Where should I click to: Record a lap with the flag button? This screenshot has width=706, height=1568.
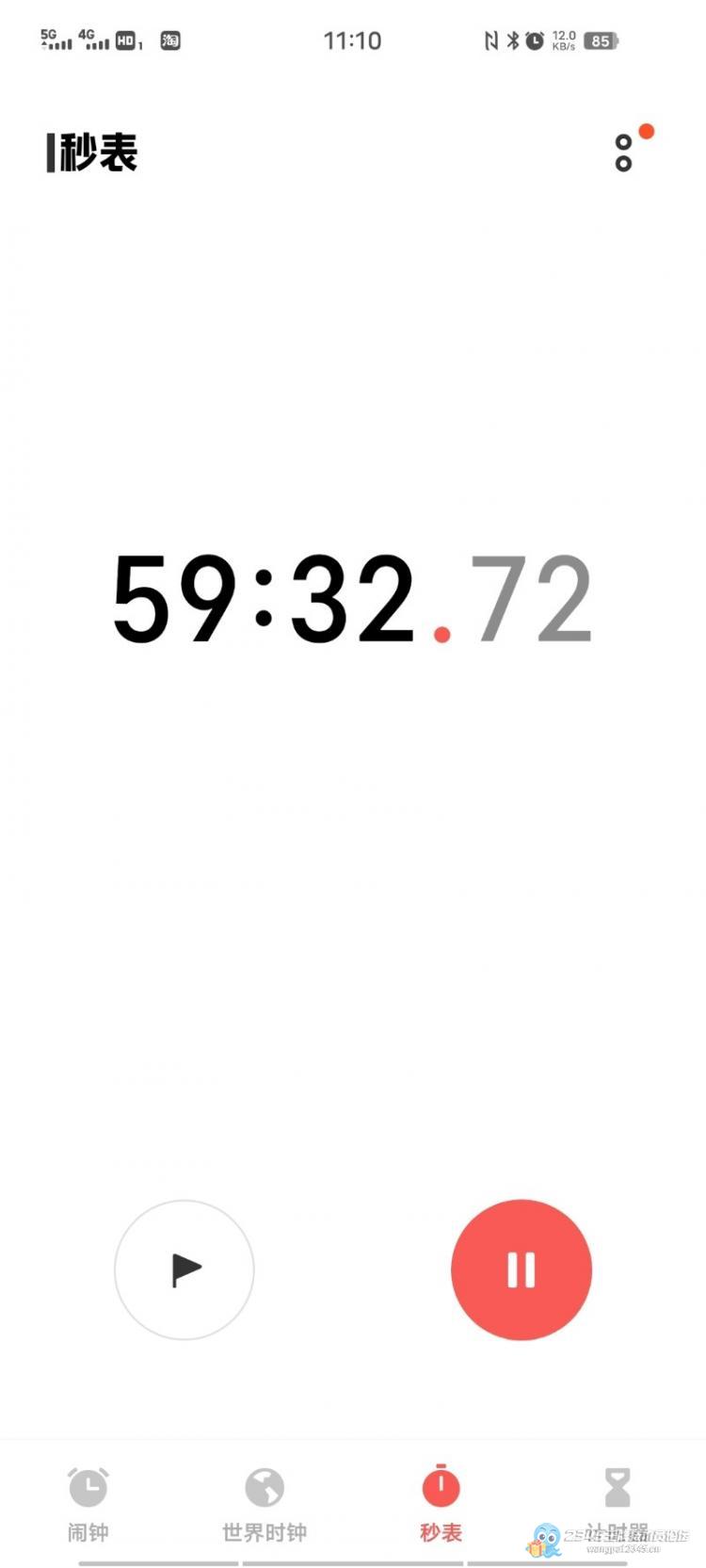tap(185, 1269)
